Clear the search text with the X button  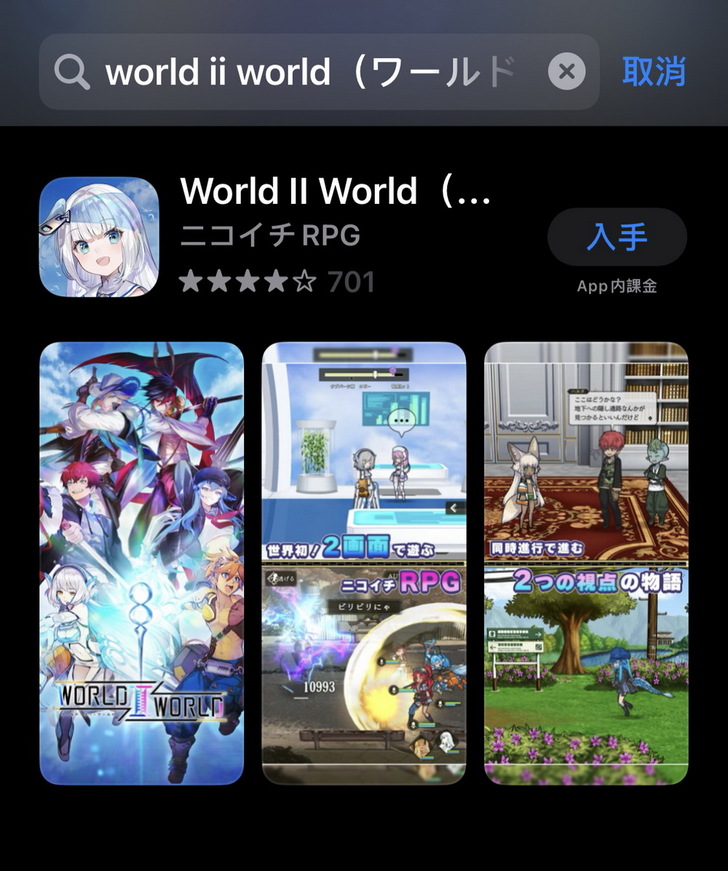567,72
